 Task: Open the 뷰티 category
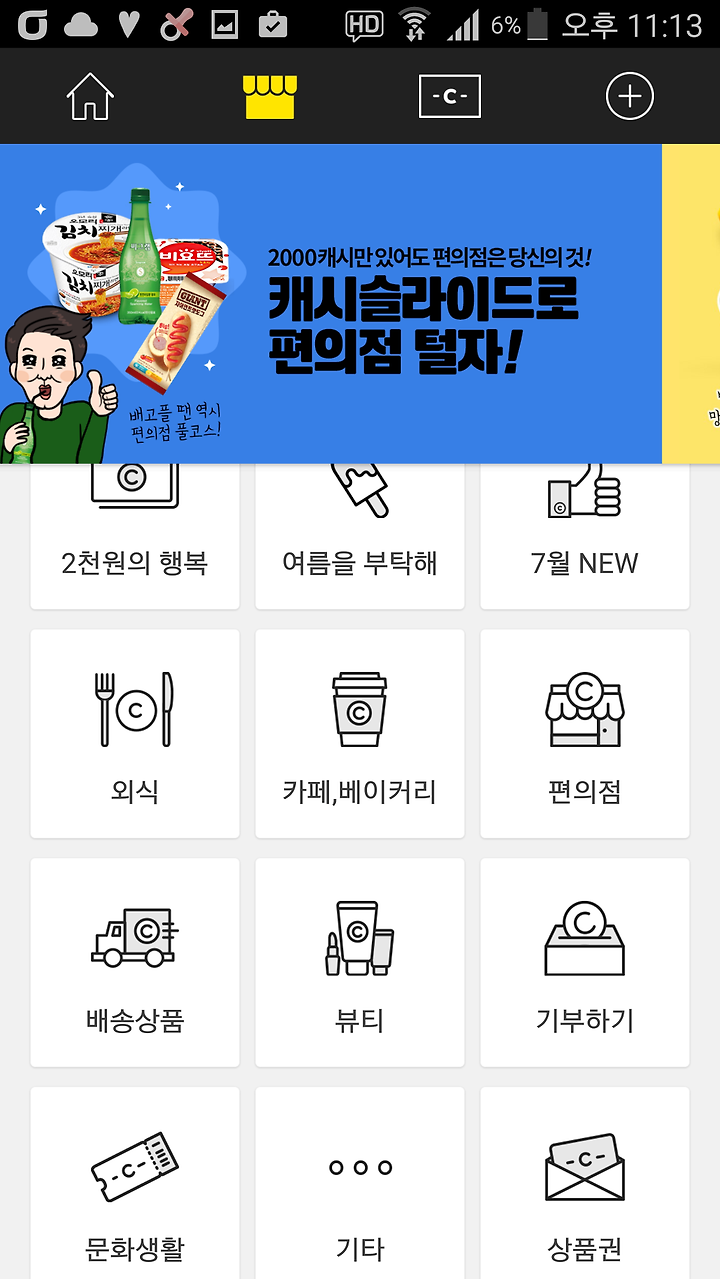(360, 963)
